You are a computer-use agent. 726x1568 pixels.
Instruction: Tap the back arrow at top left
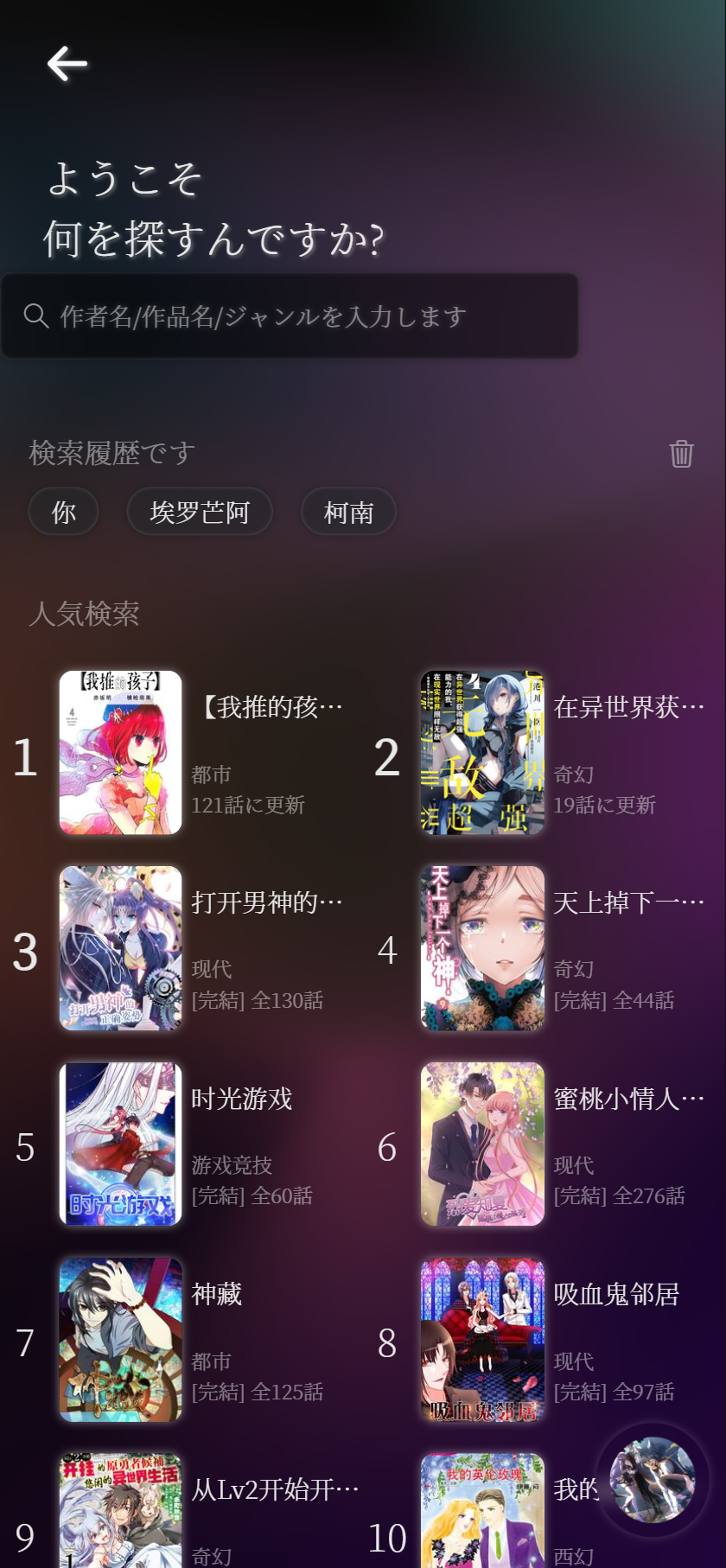coord(66,64)
